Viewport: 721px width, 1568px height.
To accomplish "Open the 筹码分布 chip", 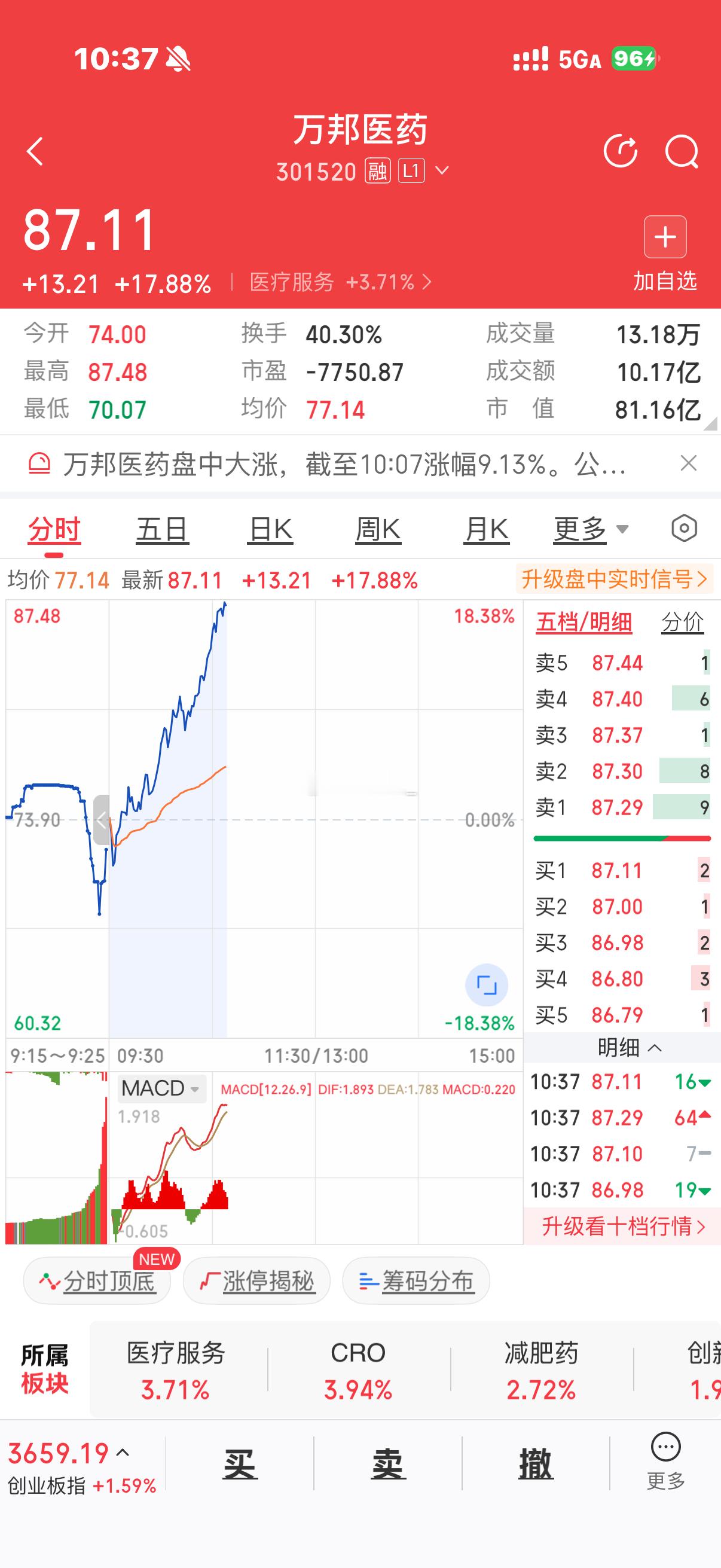I will 416,1281.
